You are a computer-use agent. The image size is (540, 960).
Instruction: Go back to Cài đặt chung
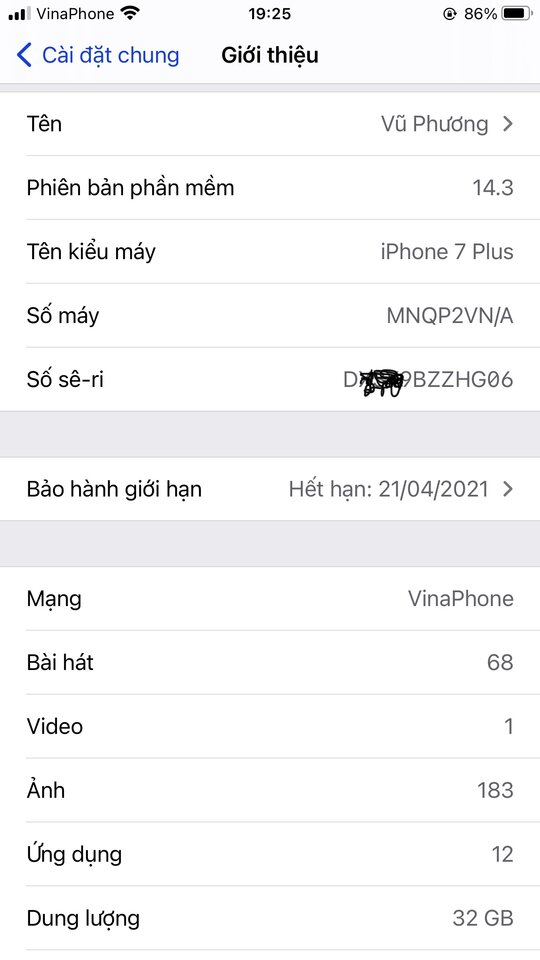pyautogui.click(x=98, y=55)
